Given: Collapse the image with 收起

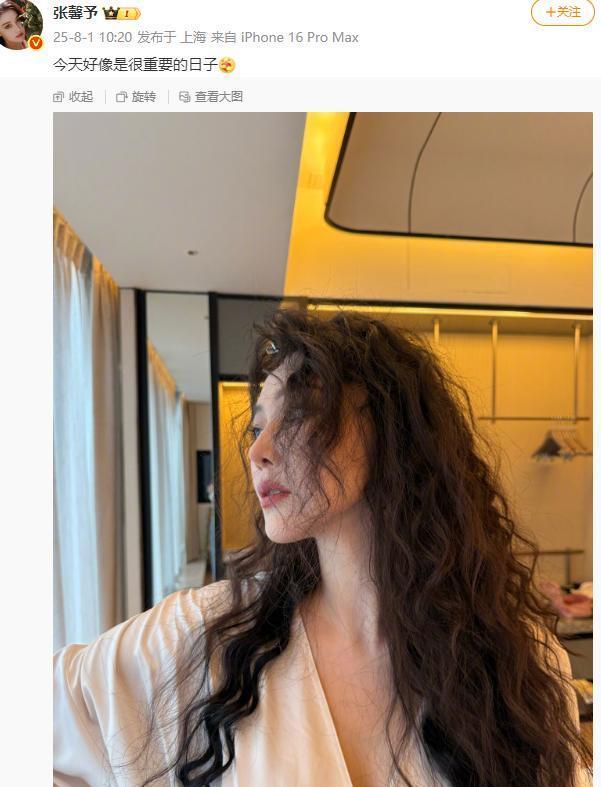Looking at the screenshot, I should point(73,97).
